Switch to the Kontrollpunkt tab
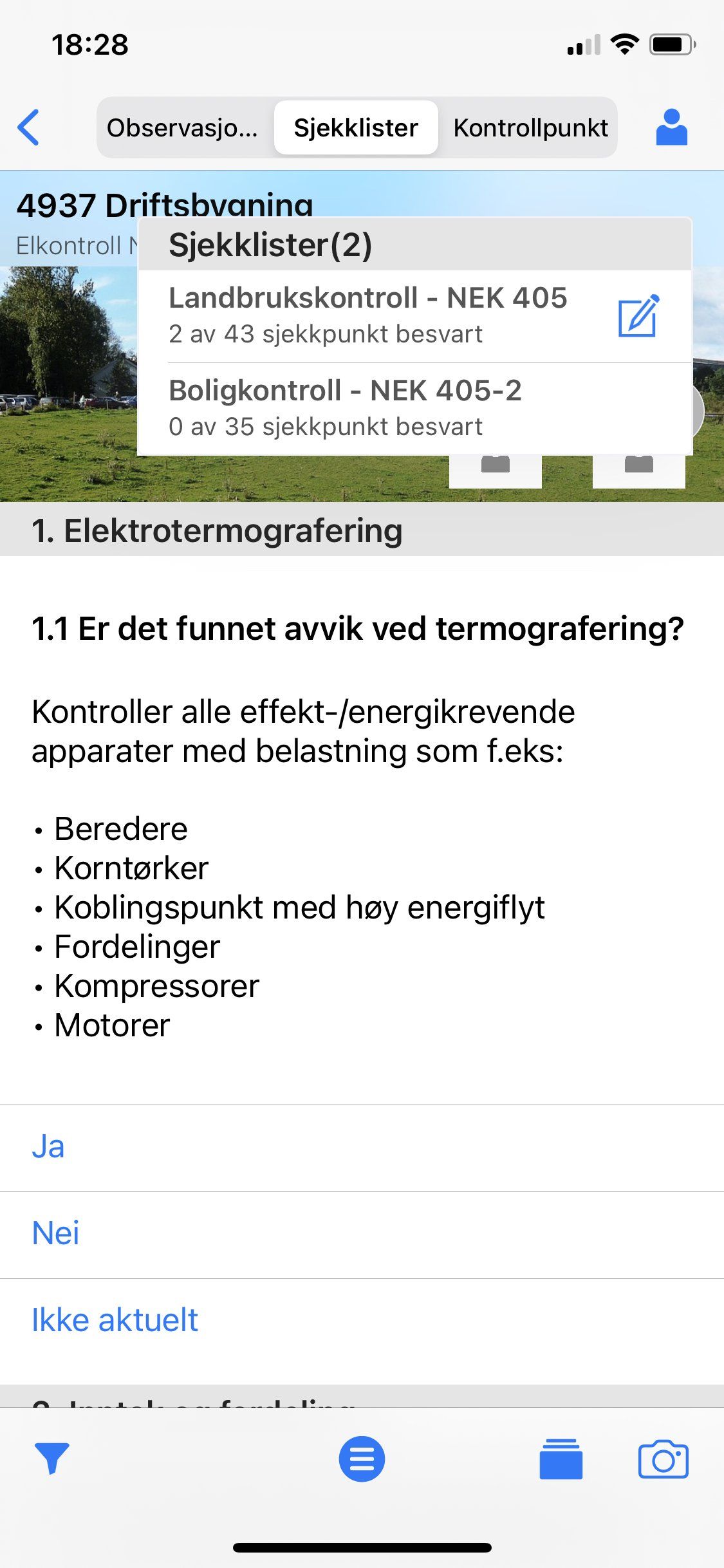The height and width of the screenshot is (1568, 724). click(530, 127)
